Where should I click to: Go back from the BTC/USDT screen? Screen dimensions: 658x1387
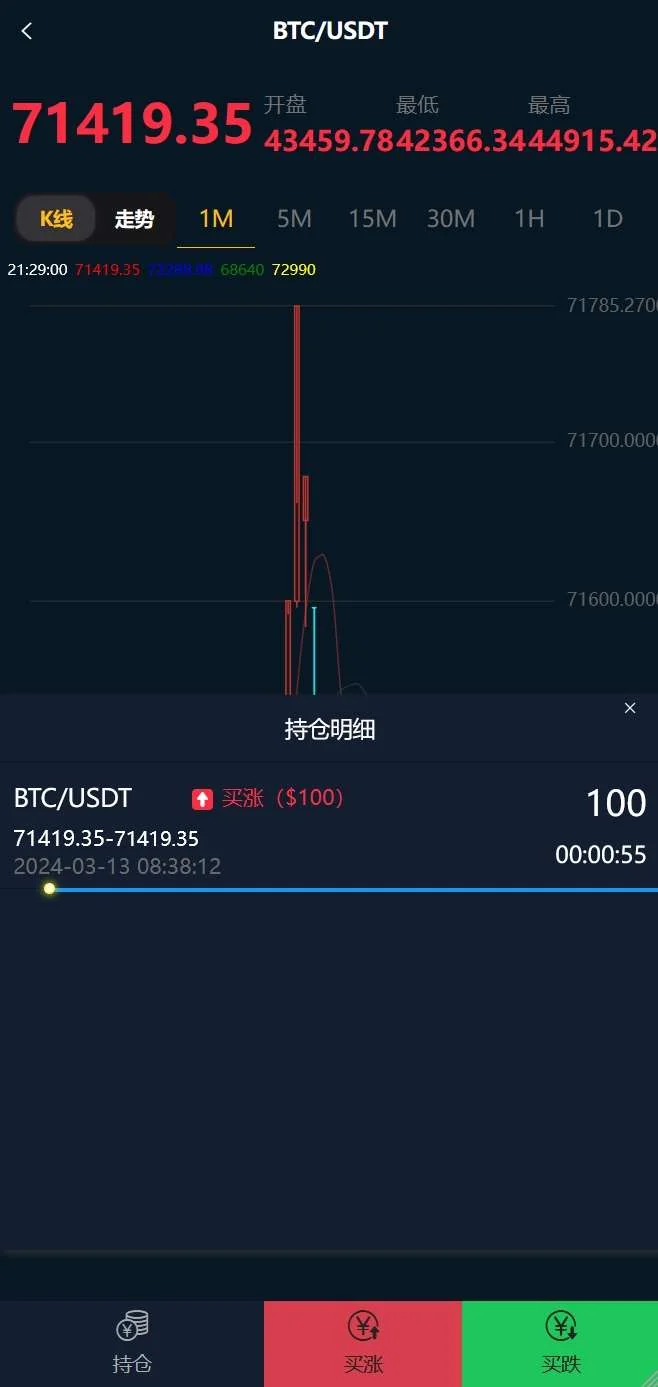click(x=27, y=31)
